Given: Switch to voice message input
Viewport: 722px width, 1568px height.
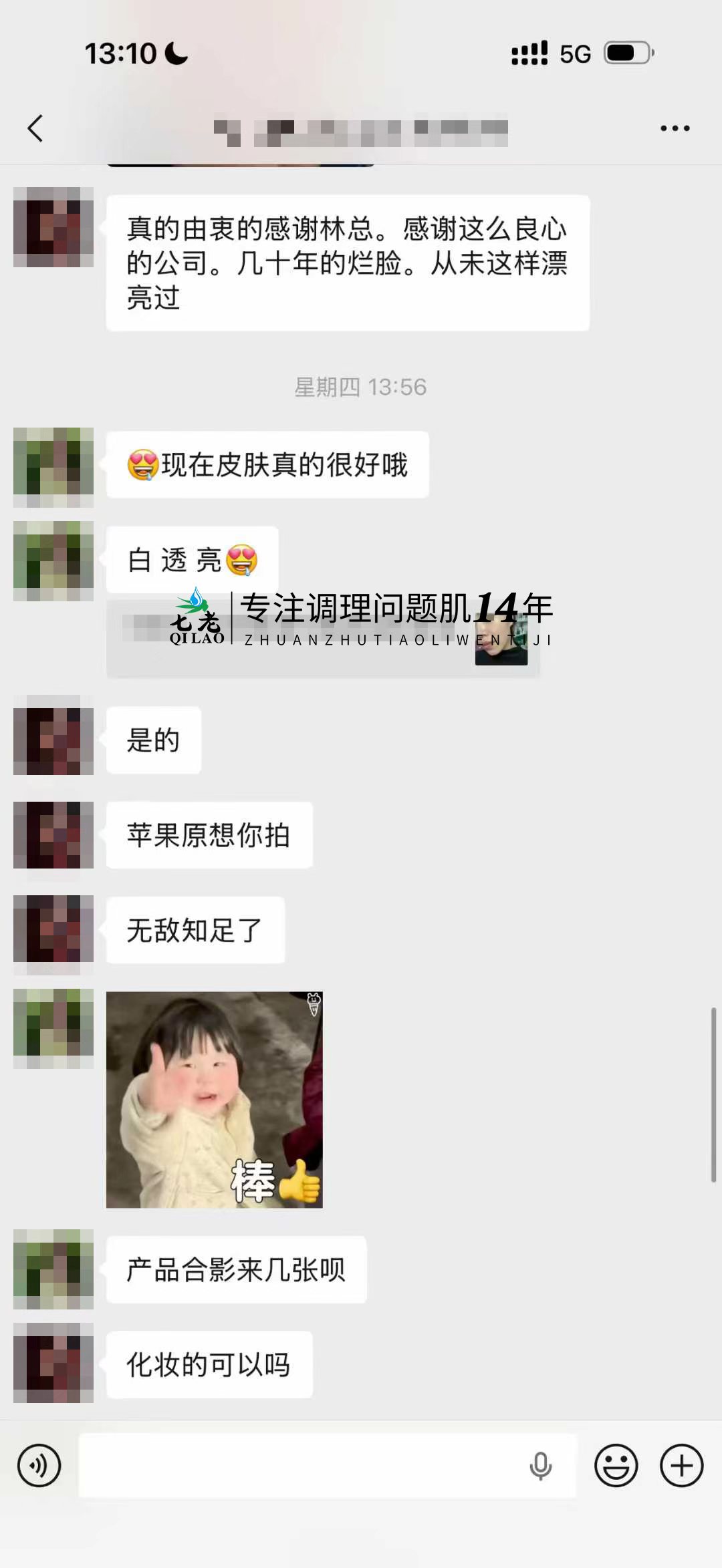Looking at the screenshot, I should pyautogui.click(x=39, y=1466).
